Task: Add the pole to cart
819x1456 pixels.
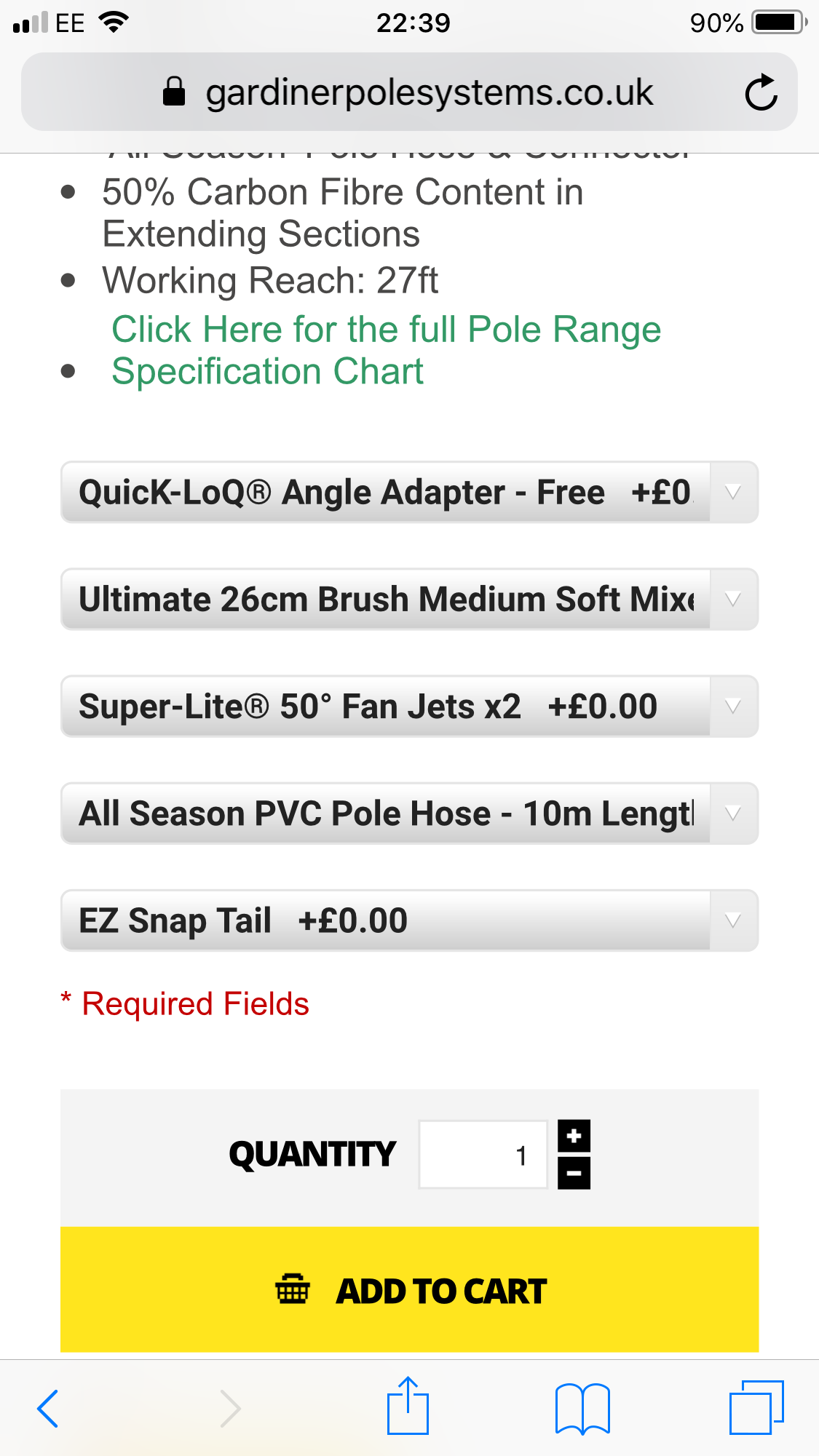Action: tap(409, 1290)
